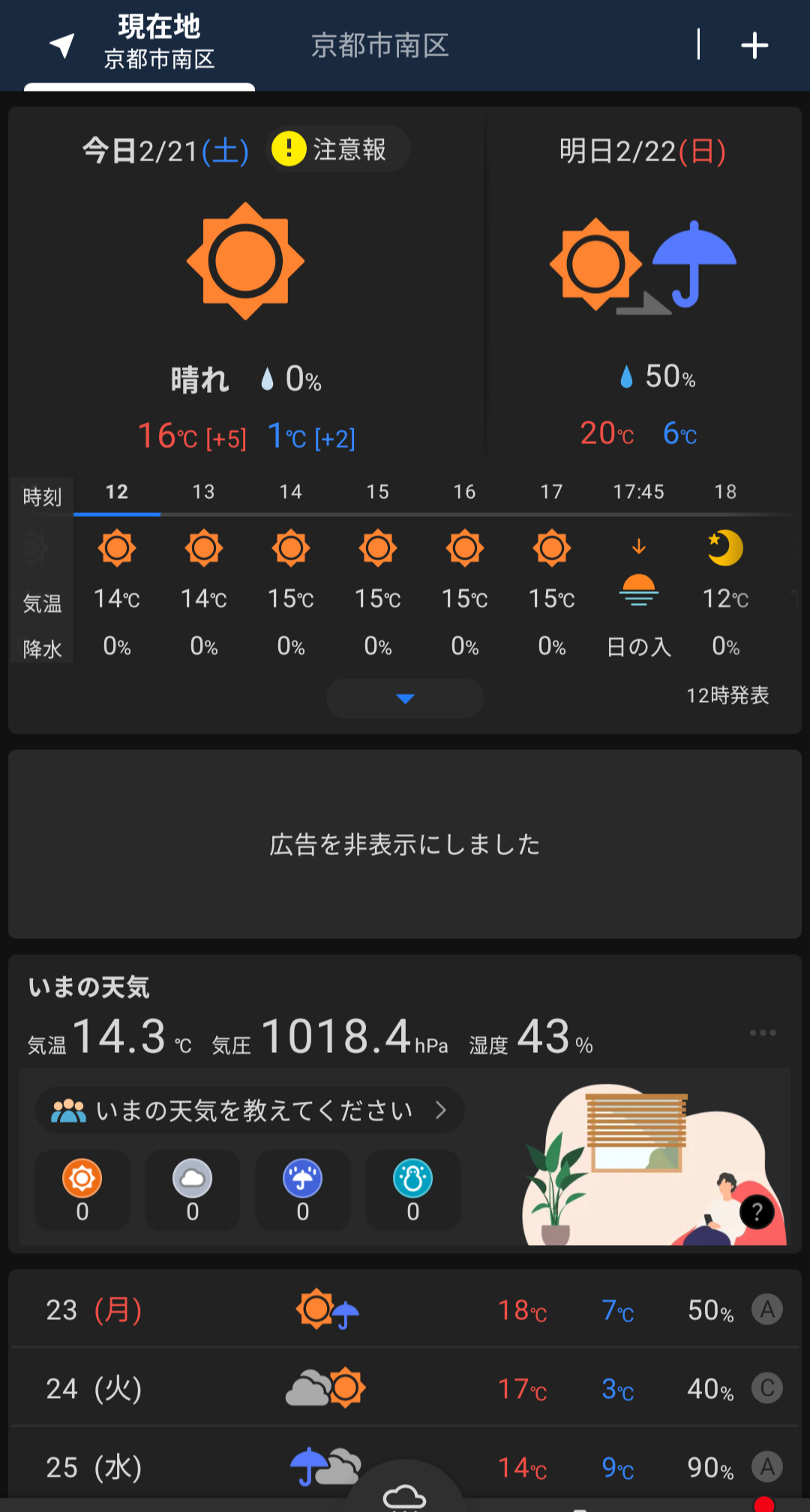
Task: Add a new location with the plus icon
Action: [x=754, y=46]
